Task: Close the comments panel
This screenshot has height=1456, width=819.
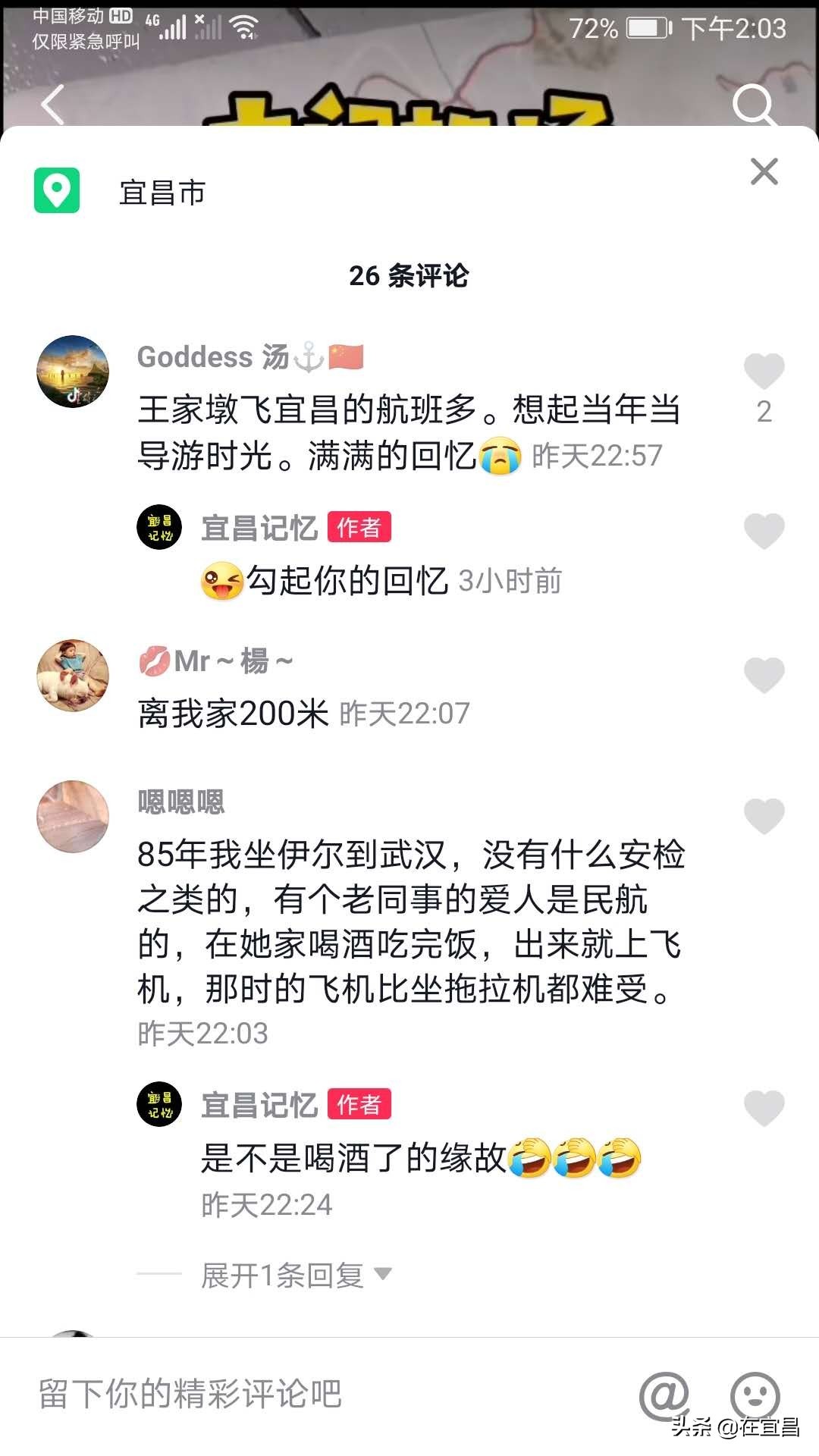Action: pos(764,171)
